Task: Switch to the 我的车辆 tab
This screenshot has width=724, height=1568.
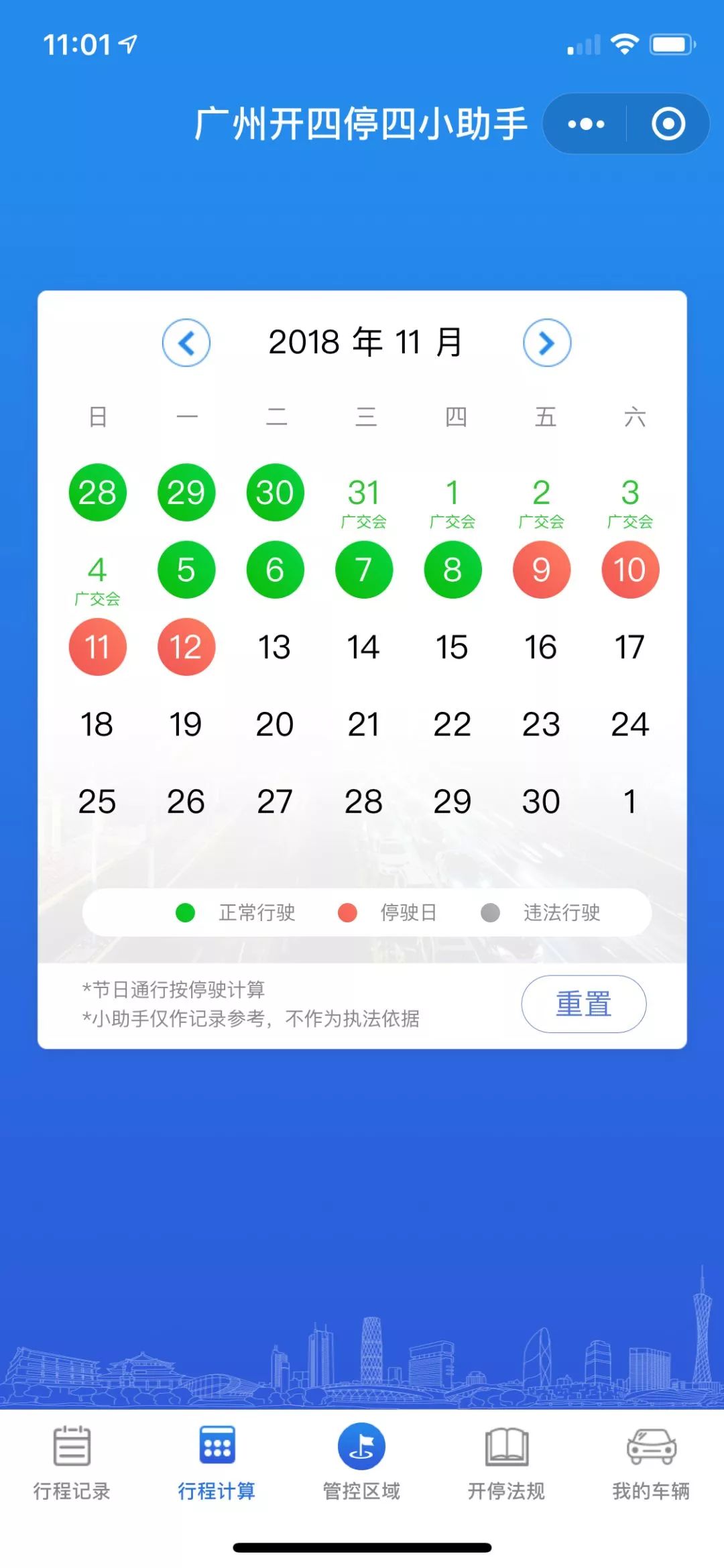Action: click(x=651, y=1461)
